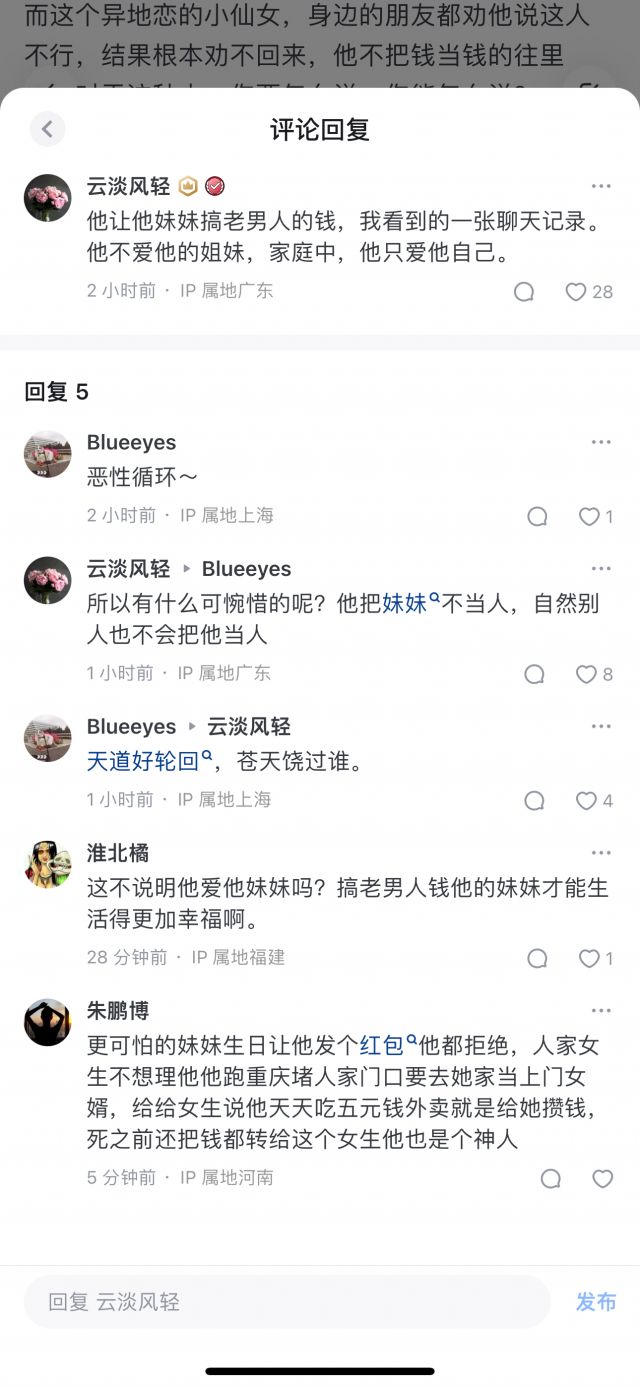
Task: Open overflow menu on Blueeyes' 恶性循环 comment
Action: coord(600,443)
